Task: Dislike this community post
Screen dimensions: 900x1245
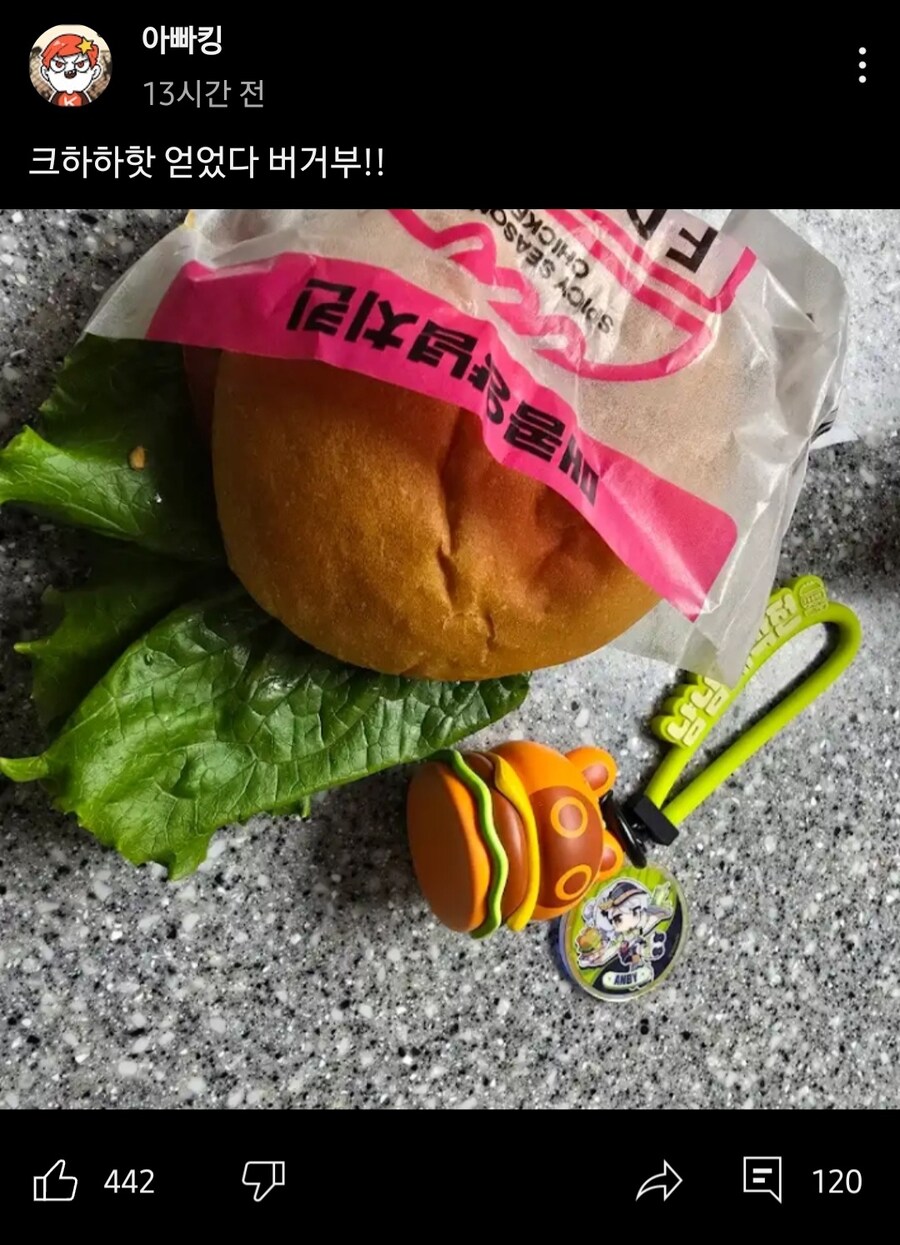Action: (x=263, y=1181)
